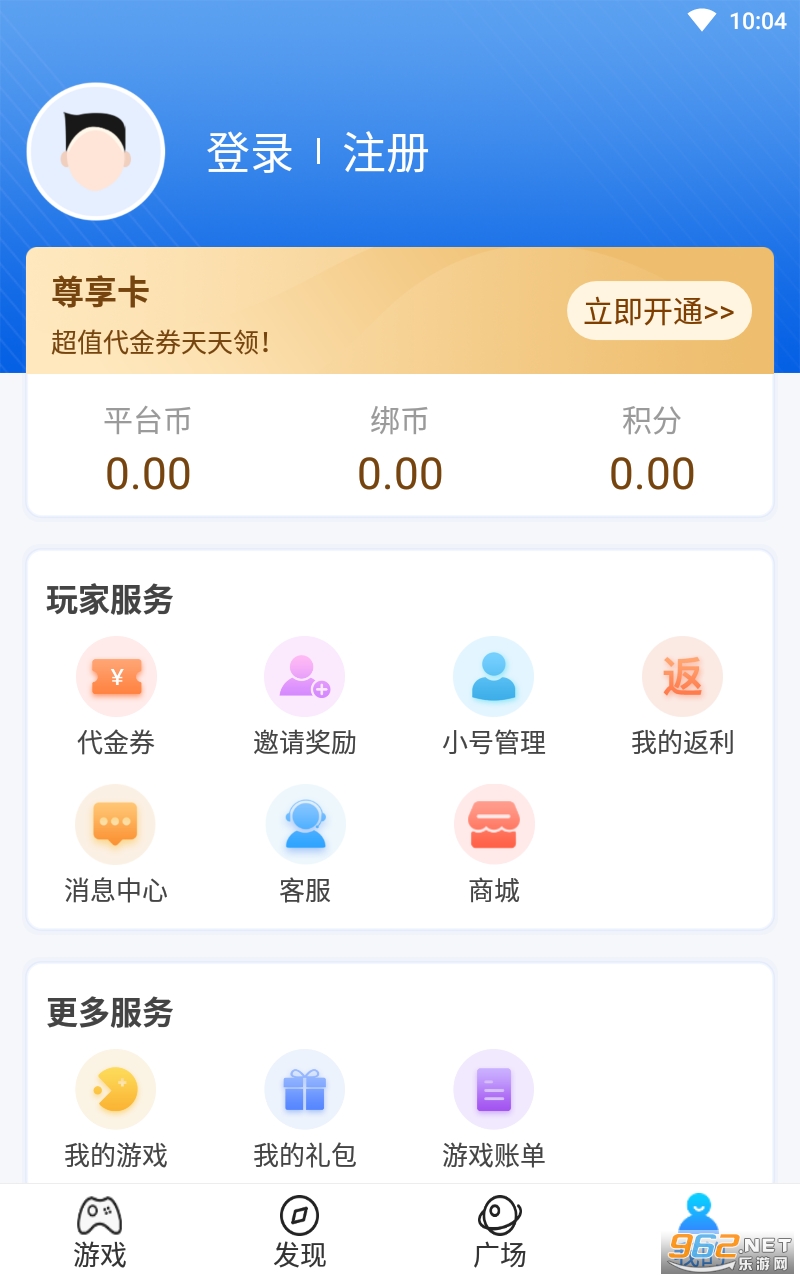Switch to the 广场 square tab
The width and height of the screenshot is (800, 1280).
pos(500,1232)
